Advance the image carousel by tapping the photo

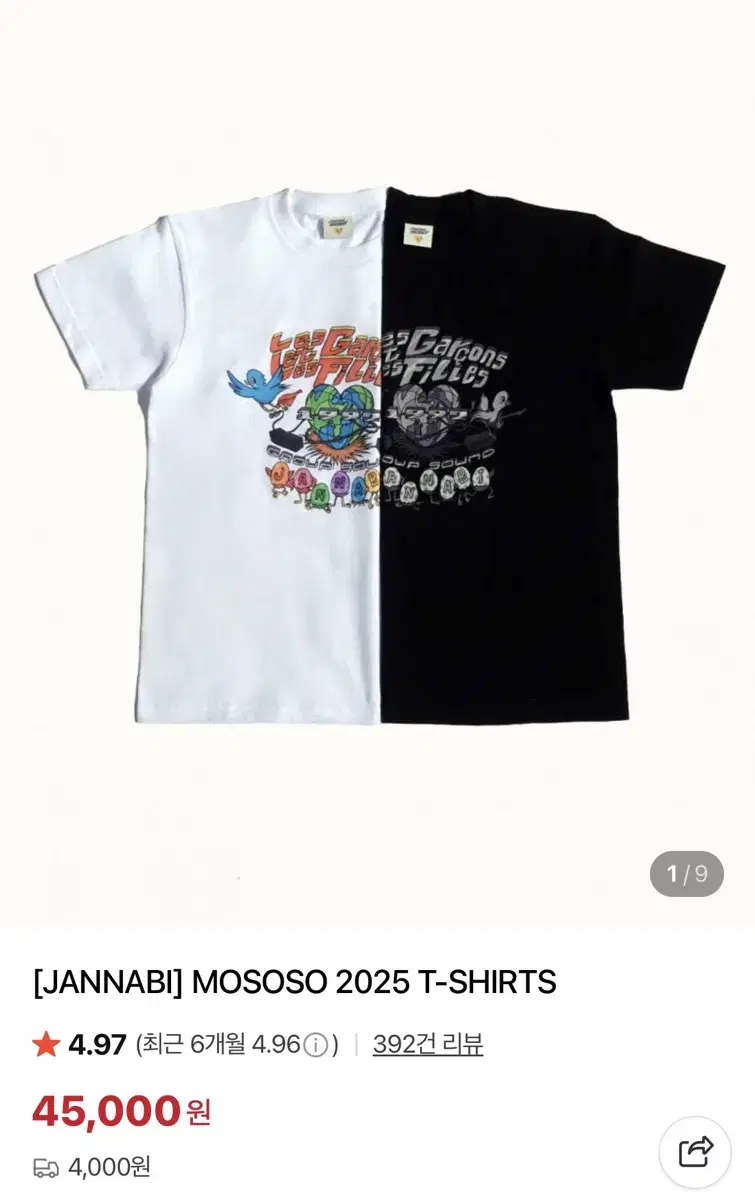click(x=377, y=450)
